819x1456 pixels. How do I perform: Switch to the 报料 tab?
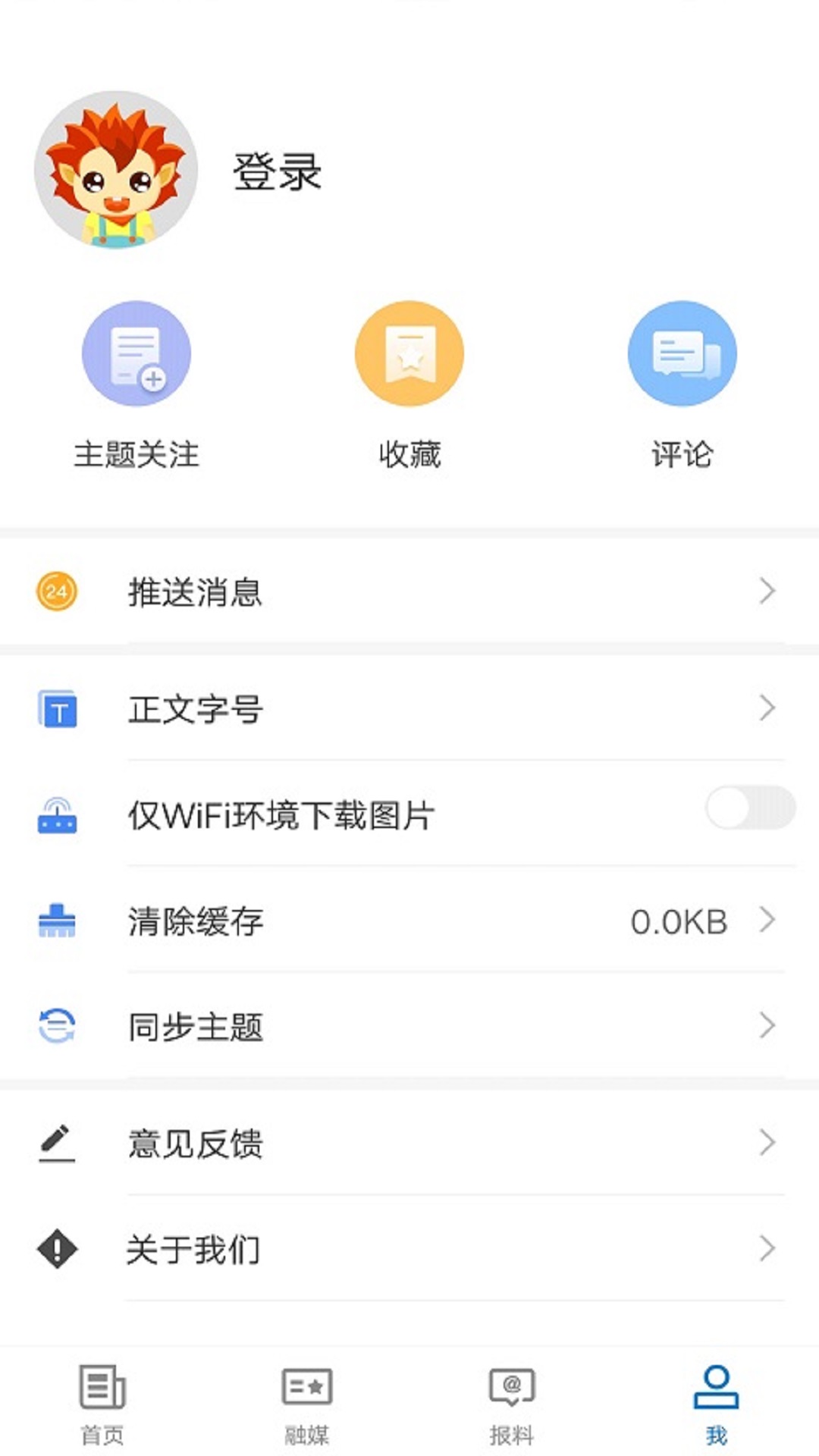click(512, 1403)
